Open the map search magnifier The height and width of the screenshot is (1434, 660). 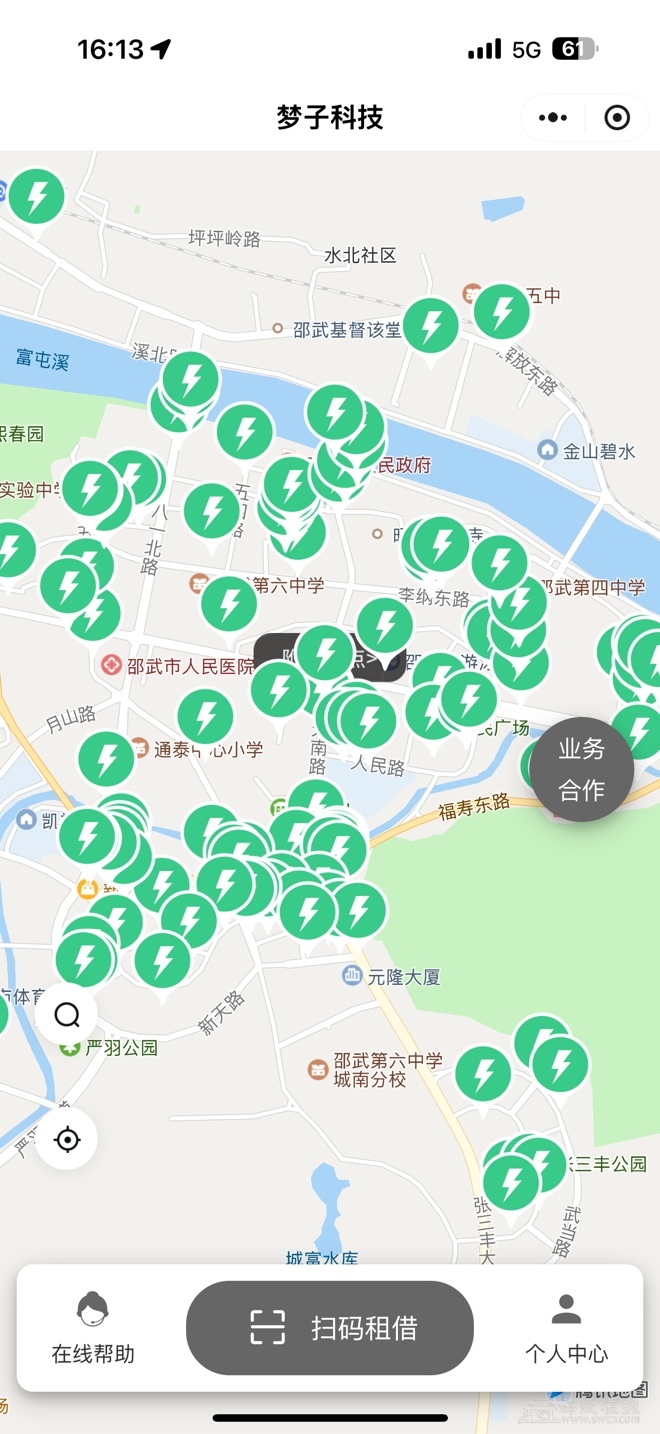point(67,1016)
